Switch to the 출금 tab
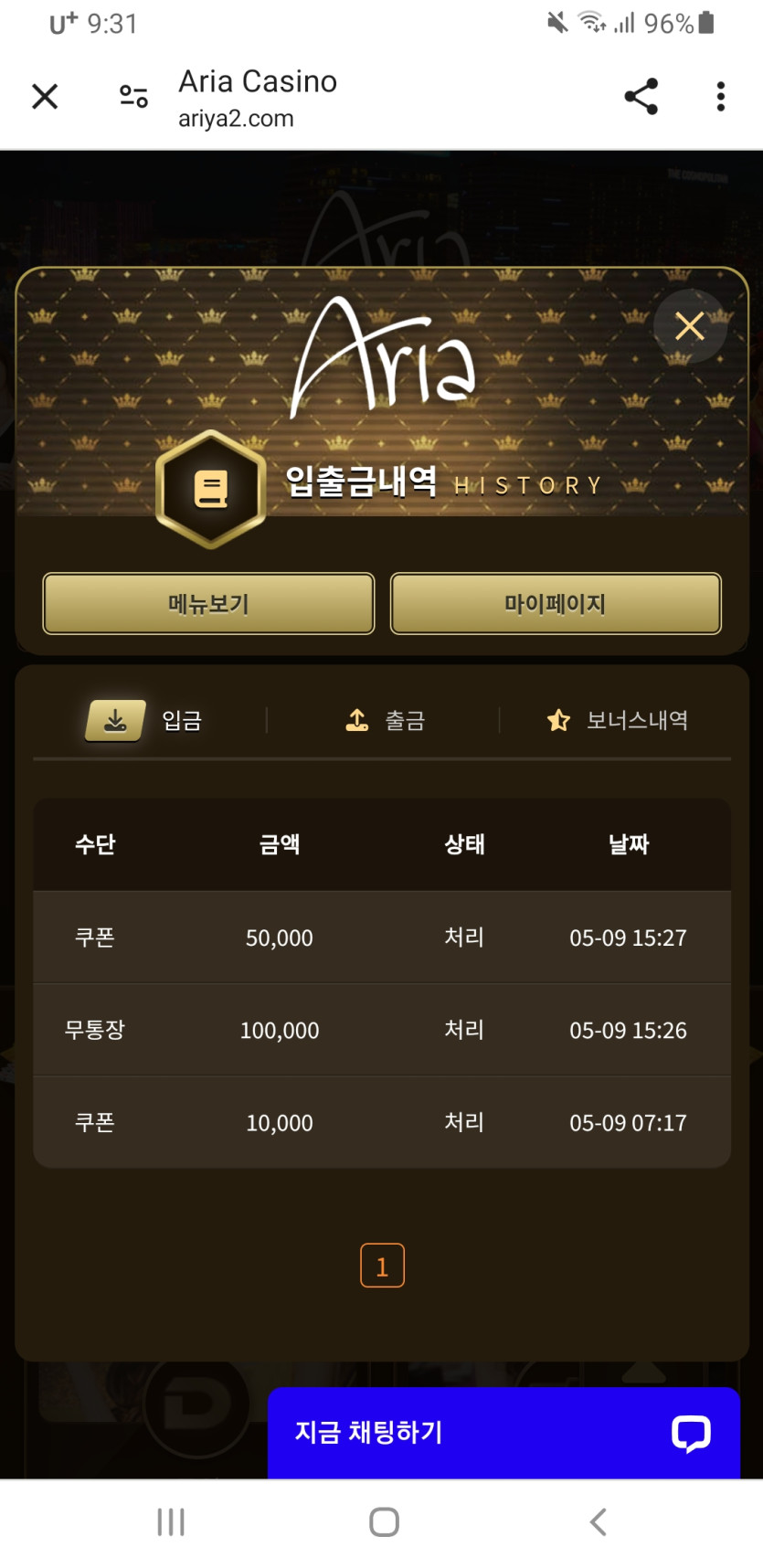 pos(385,721)
